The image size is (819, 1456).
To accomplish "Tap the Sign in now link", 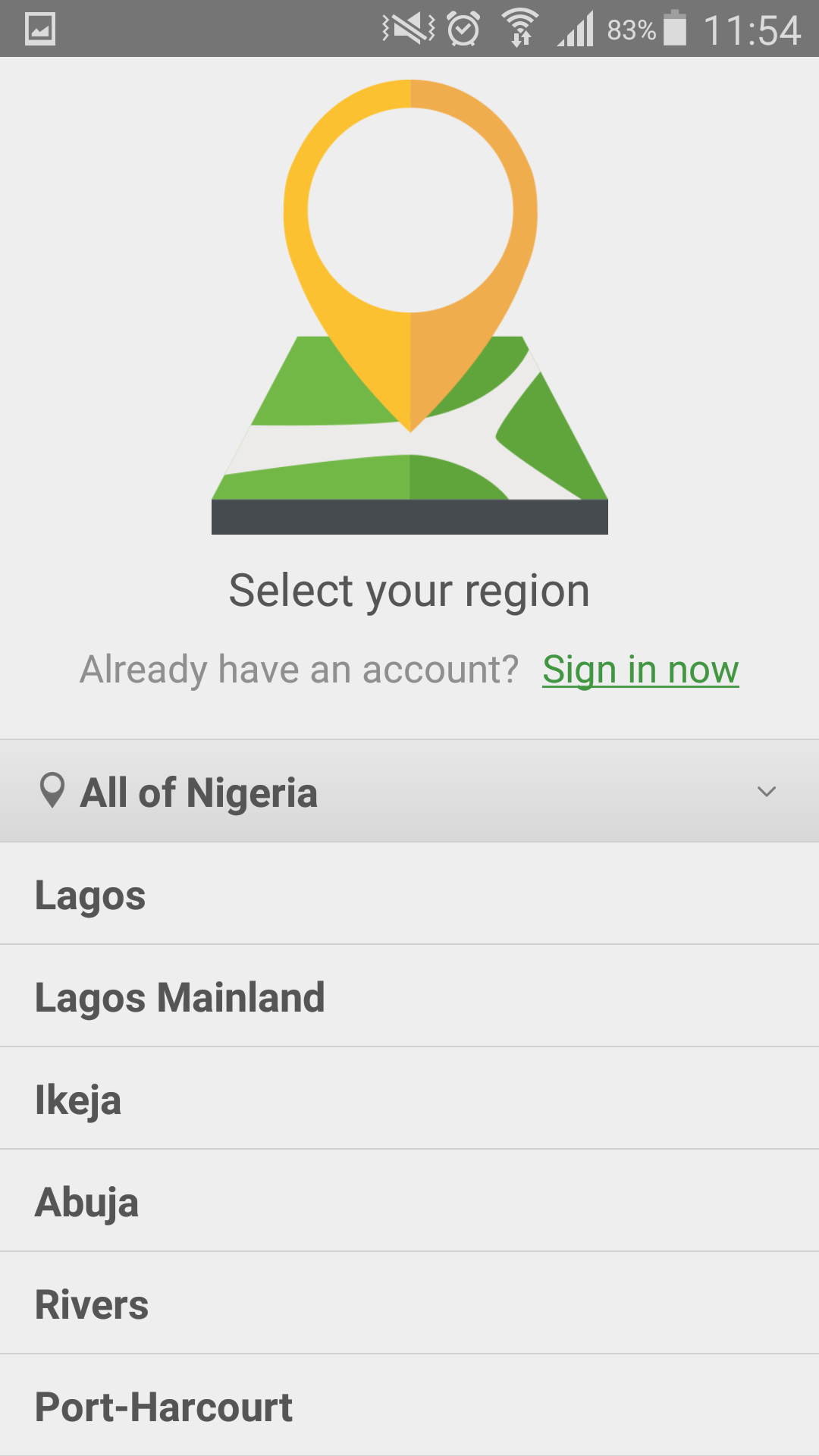I will coord(640,670).
